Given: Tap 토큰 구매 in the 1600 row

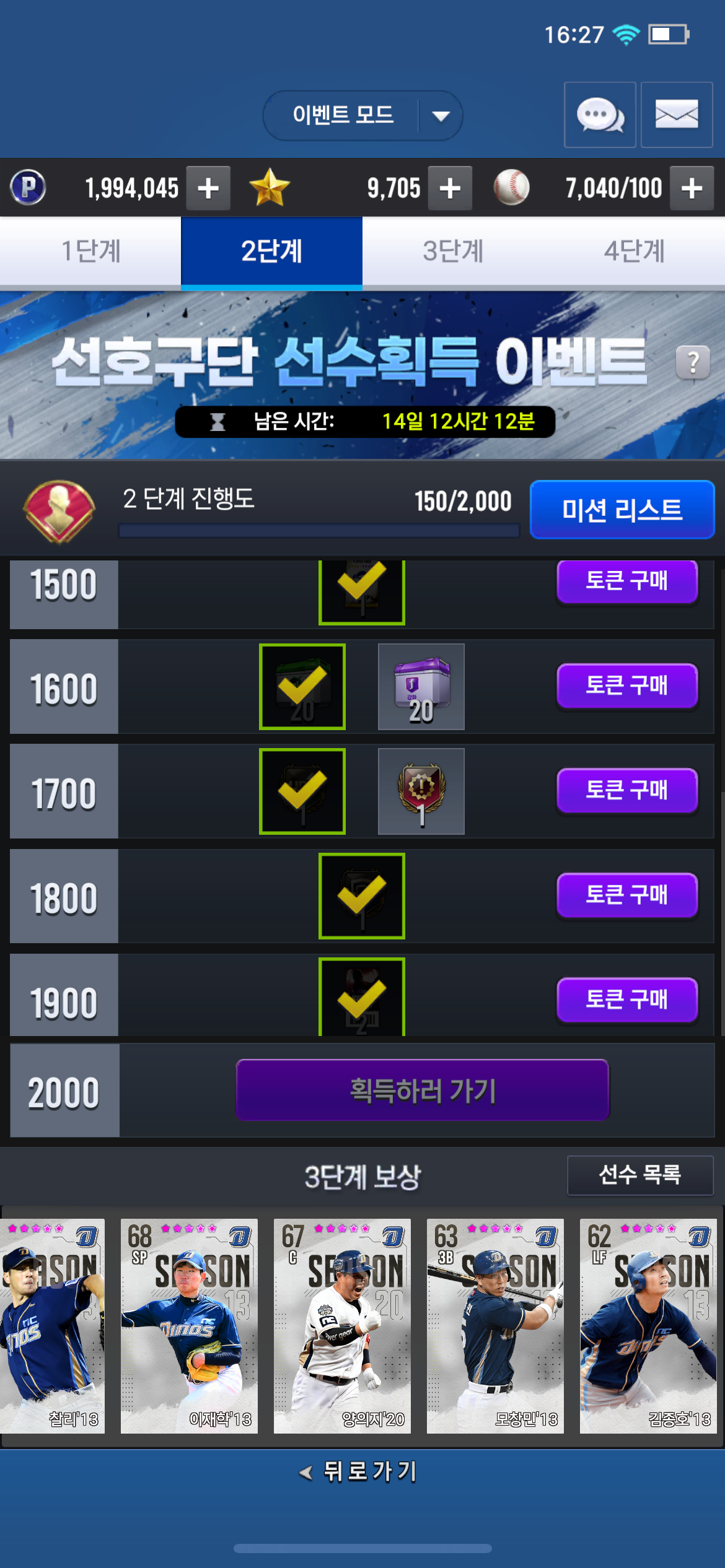Looking at the screenshot, I should click(627, 686).
